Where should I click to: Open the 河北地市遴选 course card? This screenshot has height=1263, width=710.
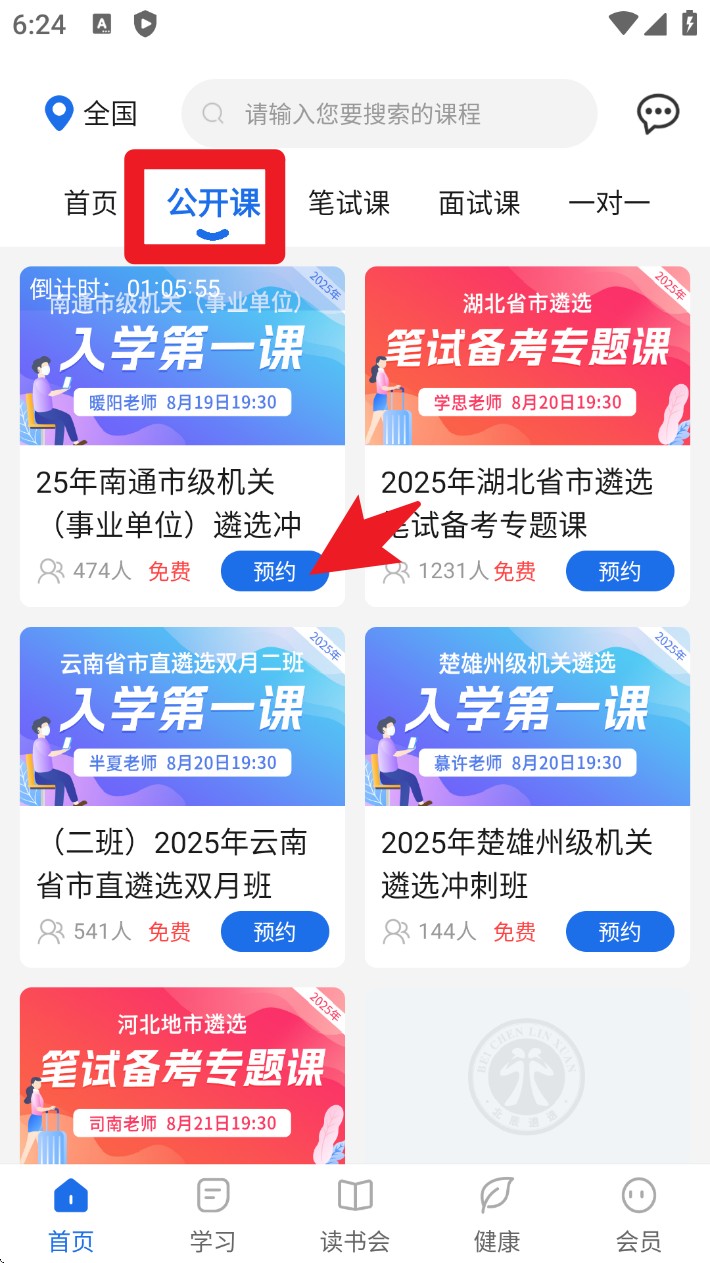(182, 1075)
